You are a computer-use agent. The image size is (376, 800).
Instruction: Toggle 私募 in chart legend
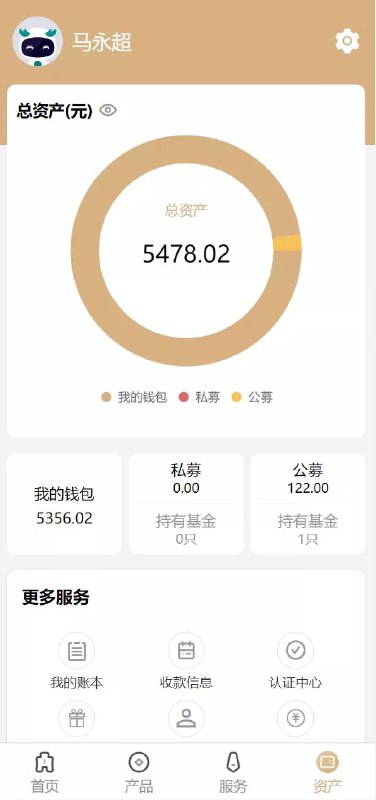click(199, 397)
